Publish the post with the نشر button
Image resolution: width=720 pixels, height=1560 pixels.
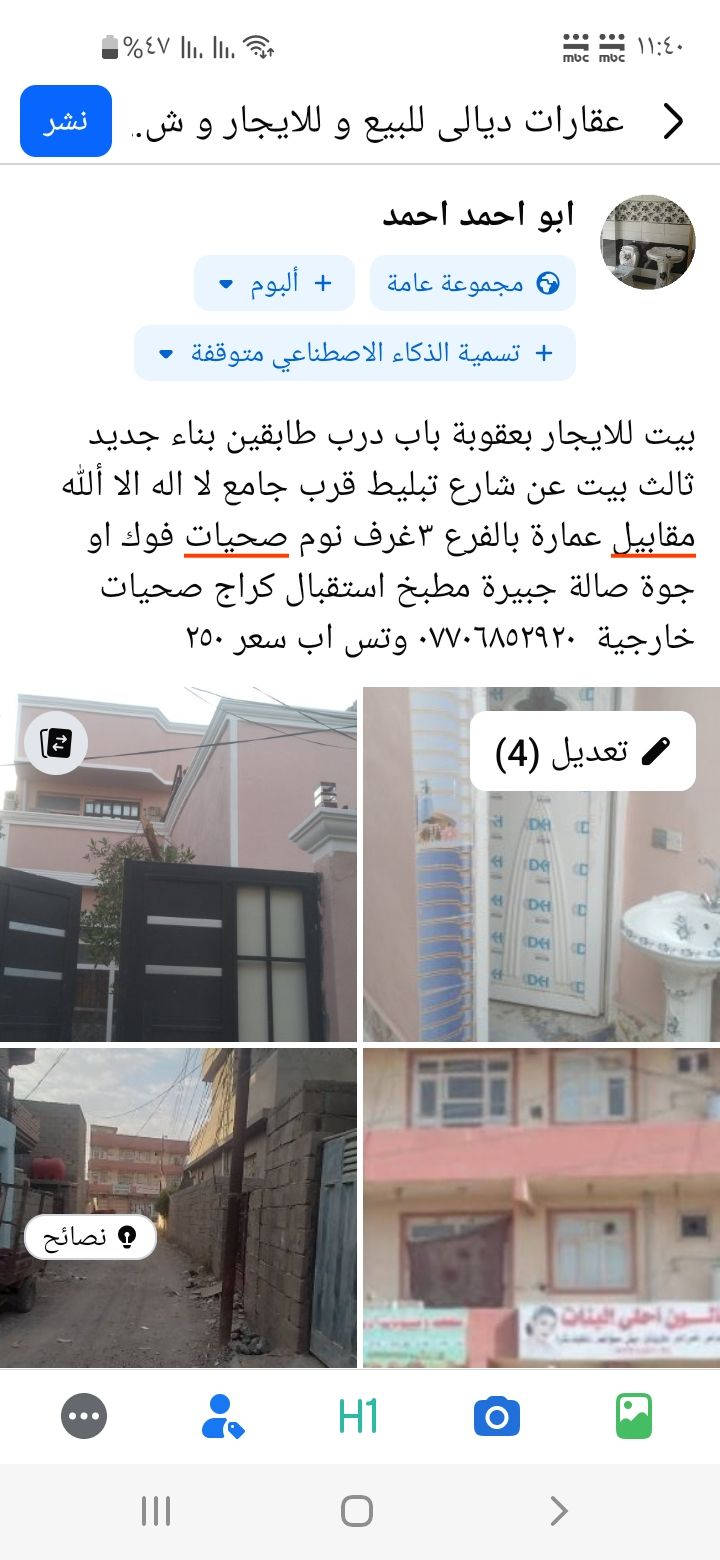(65, 121)
